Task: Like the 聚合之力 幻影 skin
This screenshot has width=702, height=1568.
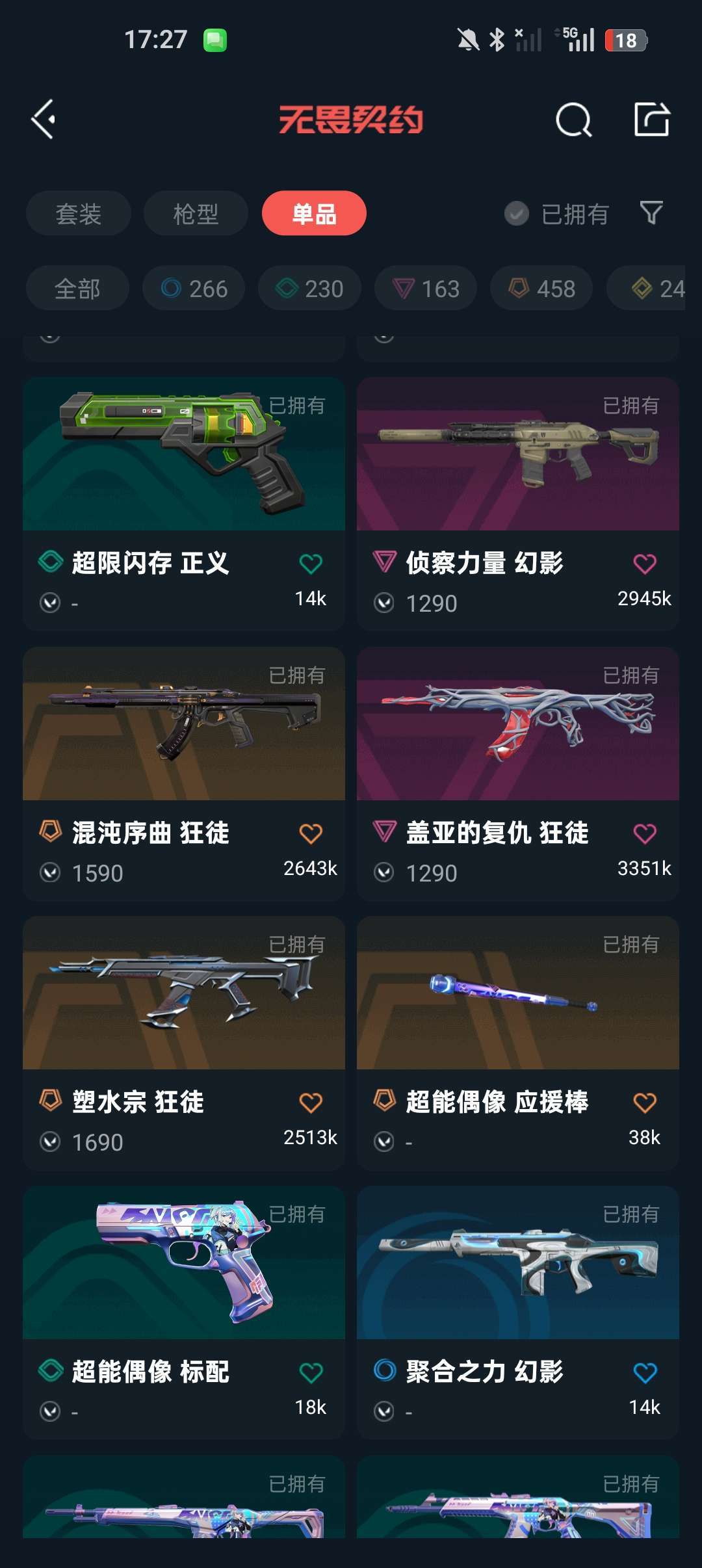Action: pyautogui.click(x=645, y=1372)
